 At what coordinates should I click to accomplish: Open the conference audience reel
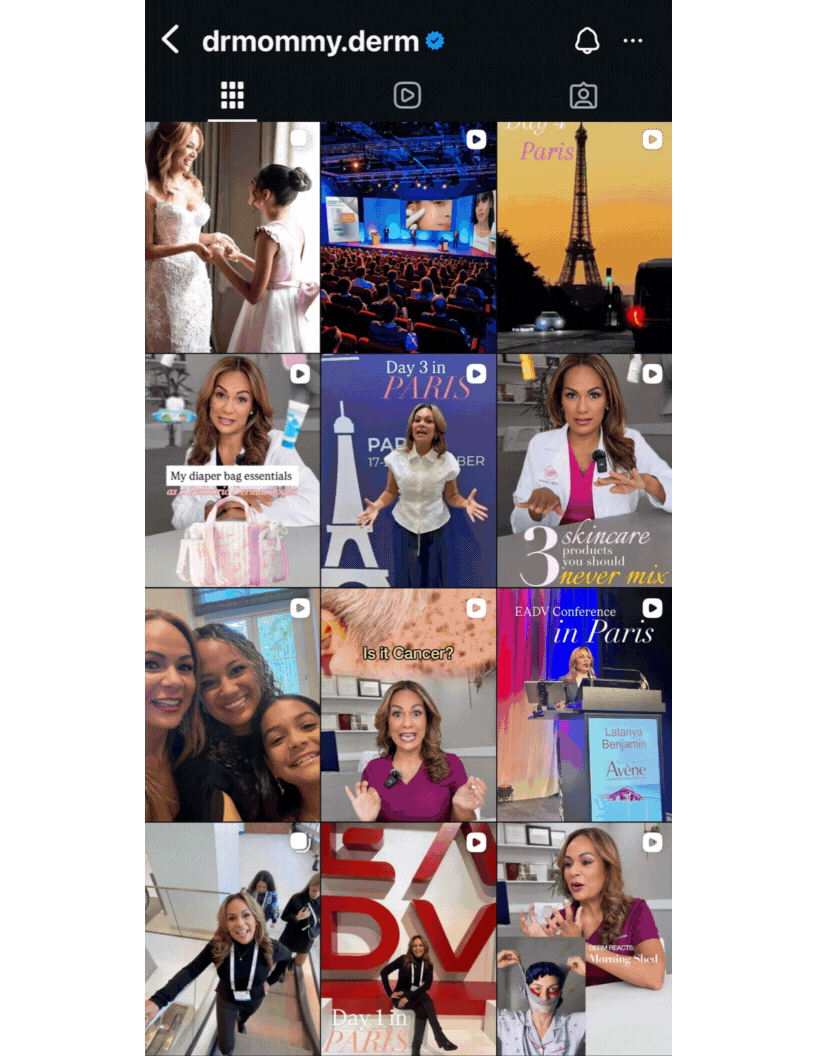(408, 238)
